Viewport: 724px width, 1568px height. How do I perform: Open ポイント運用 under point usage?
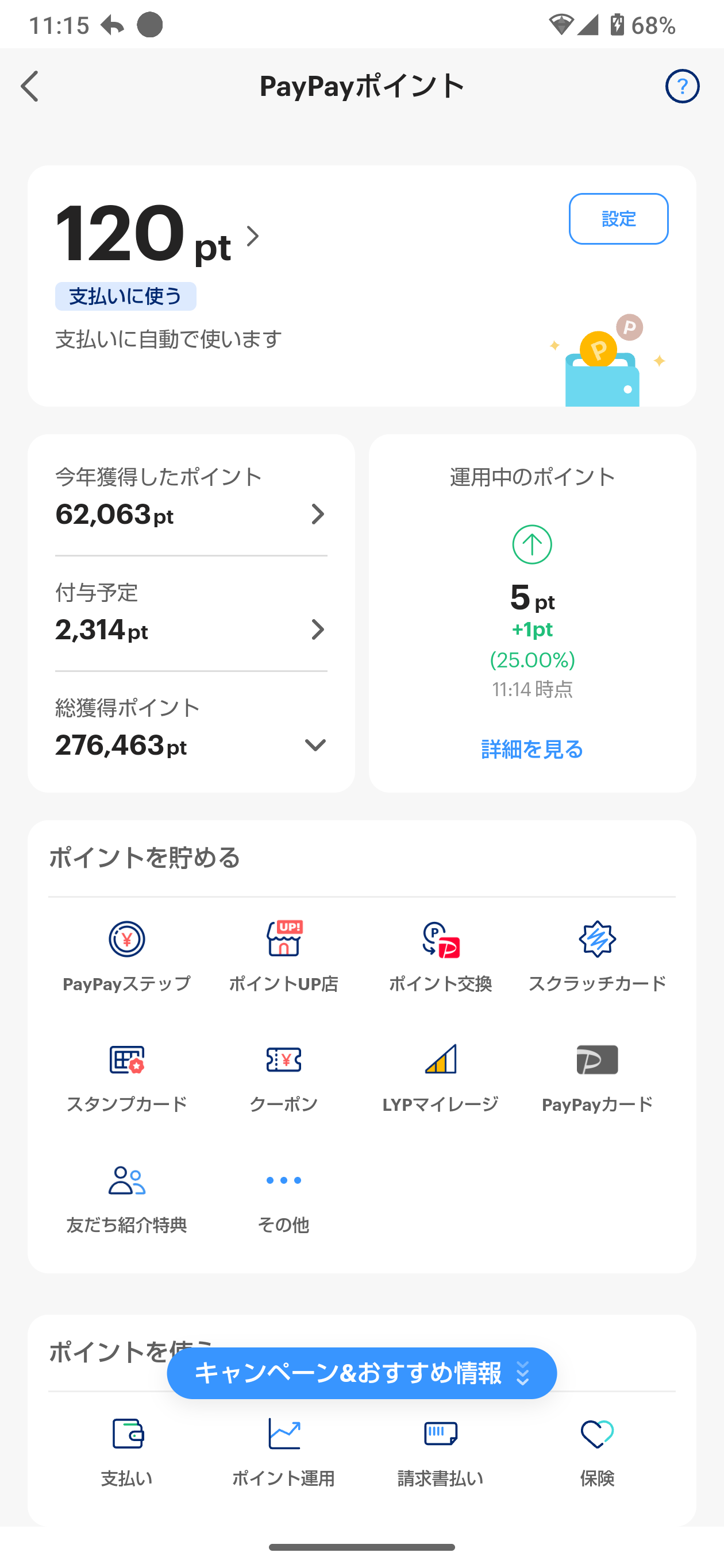point(284,1451)
